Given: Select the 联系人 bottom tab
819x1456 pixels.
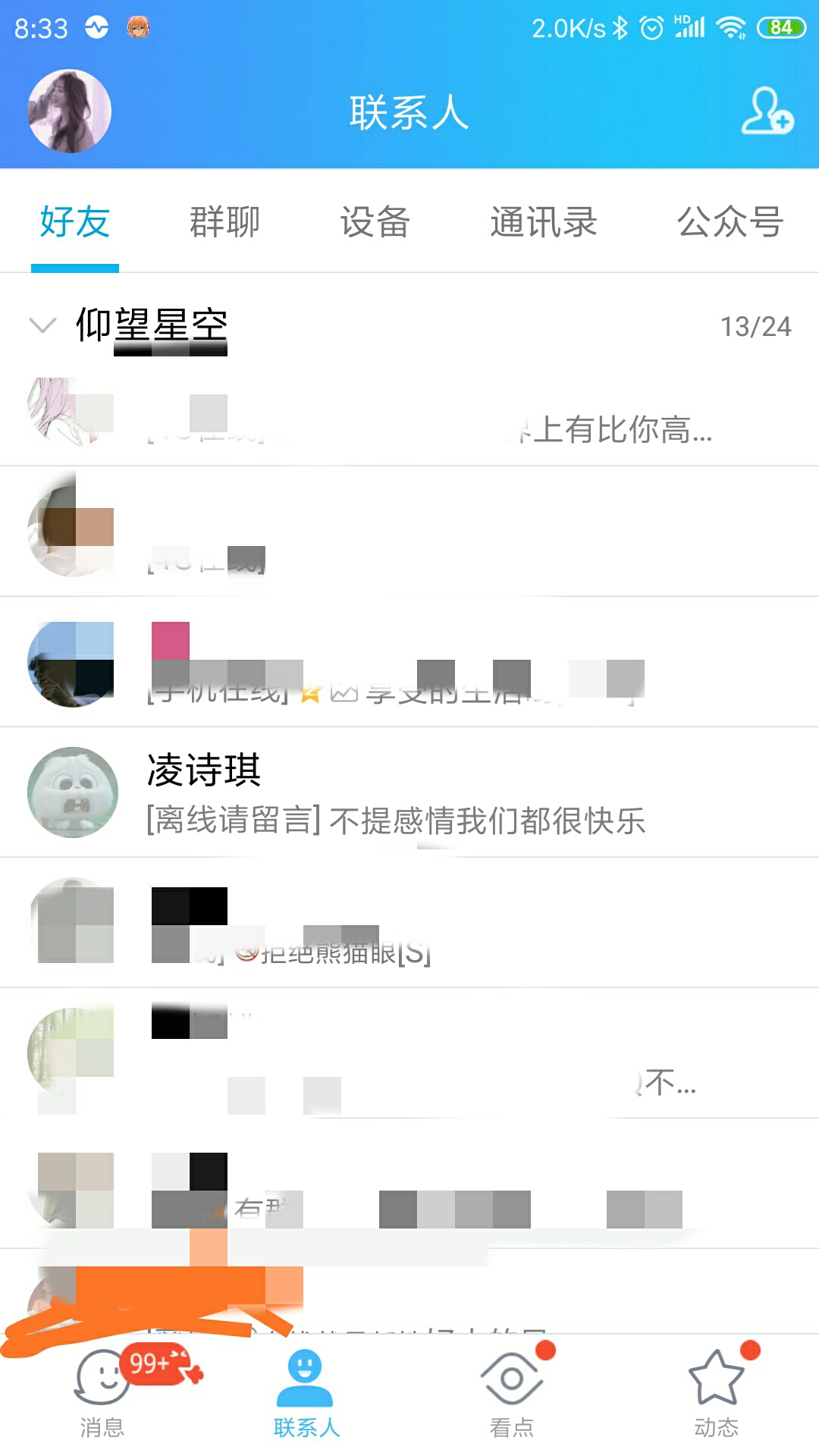Looking at the screenshot, I should point(306,1394).
